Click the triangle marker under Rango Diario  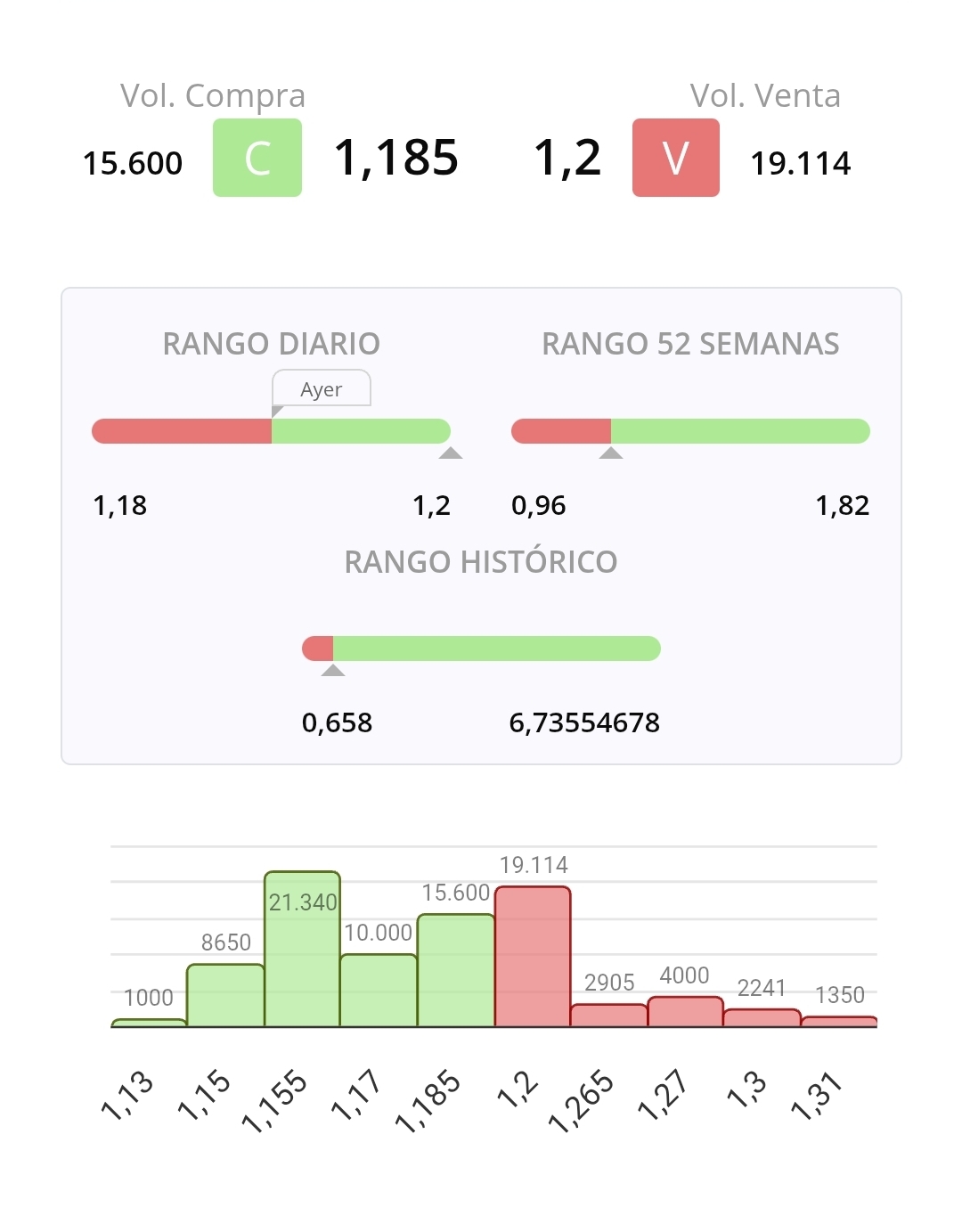[451, 453]
